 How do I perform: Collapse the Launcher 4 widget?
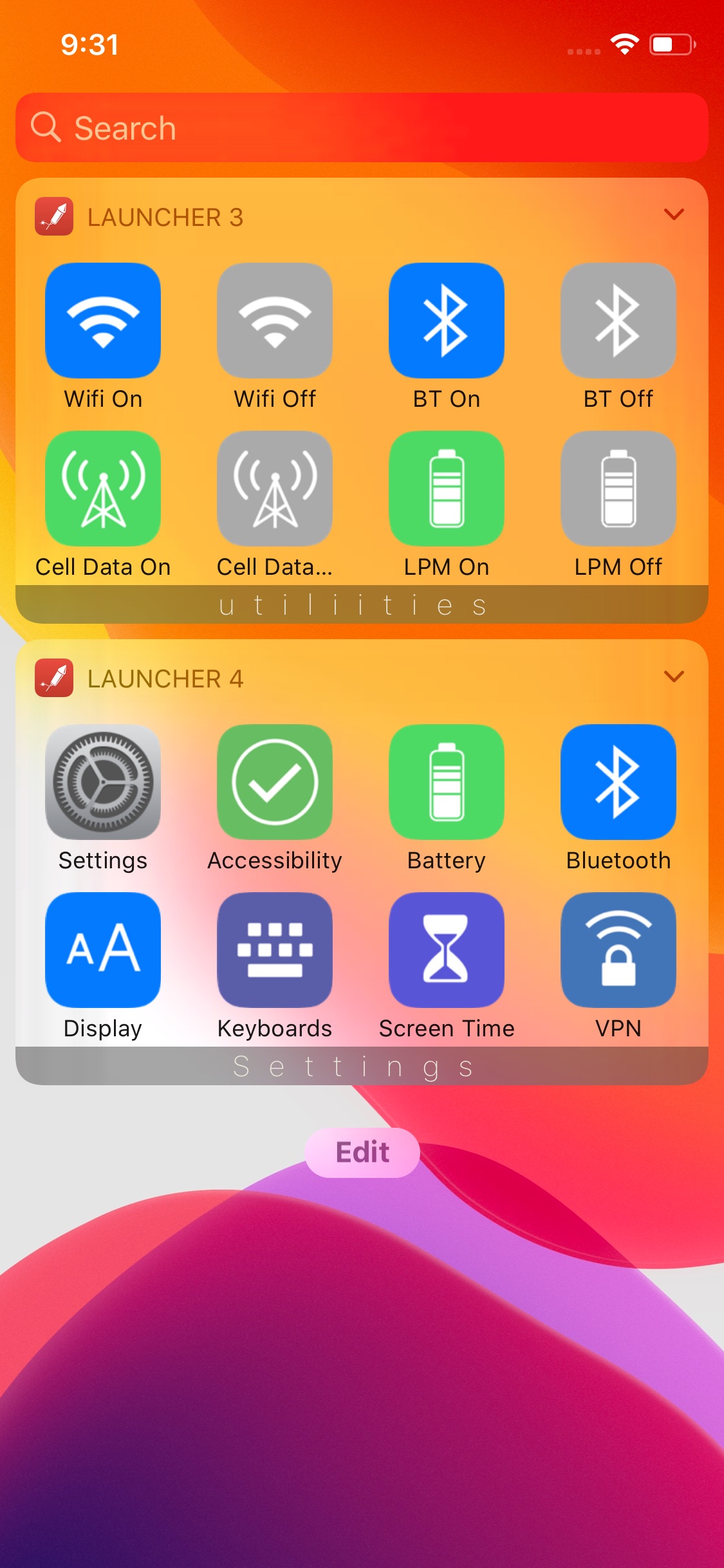pos(674,677)
